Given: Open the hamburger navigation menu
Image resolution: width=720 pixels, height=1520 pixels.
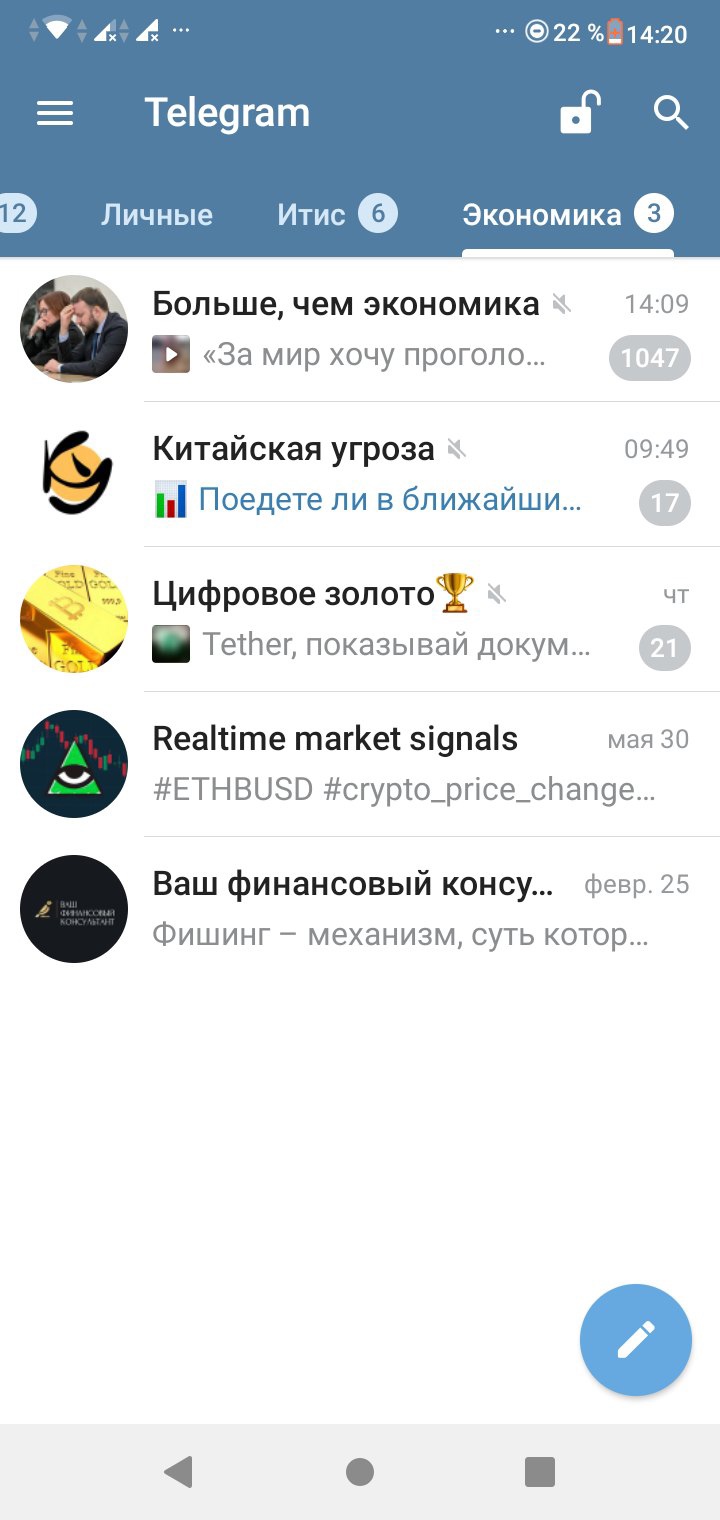Looking at the screenshot, I should tap(55, 114).
